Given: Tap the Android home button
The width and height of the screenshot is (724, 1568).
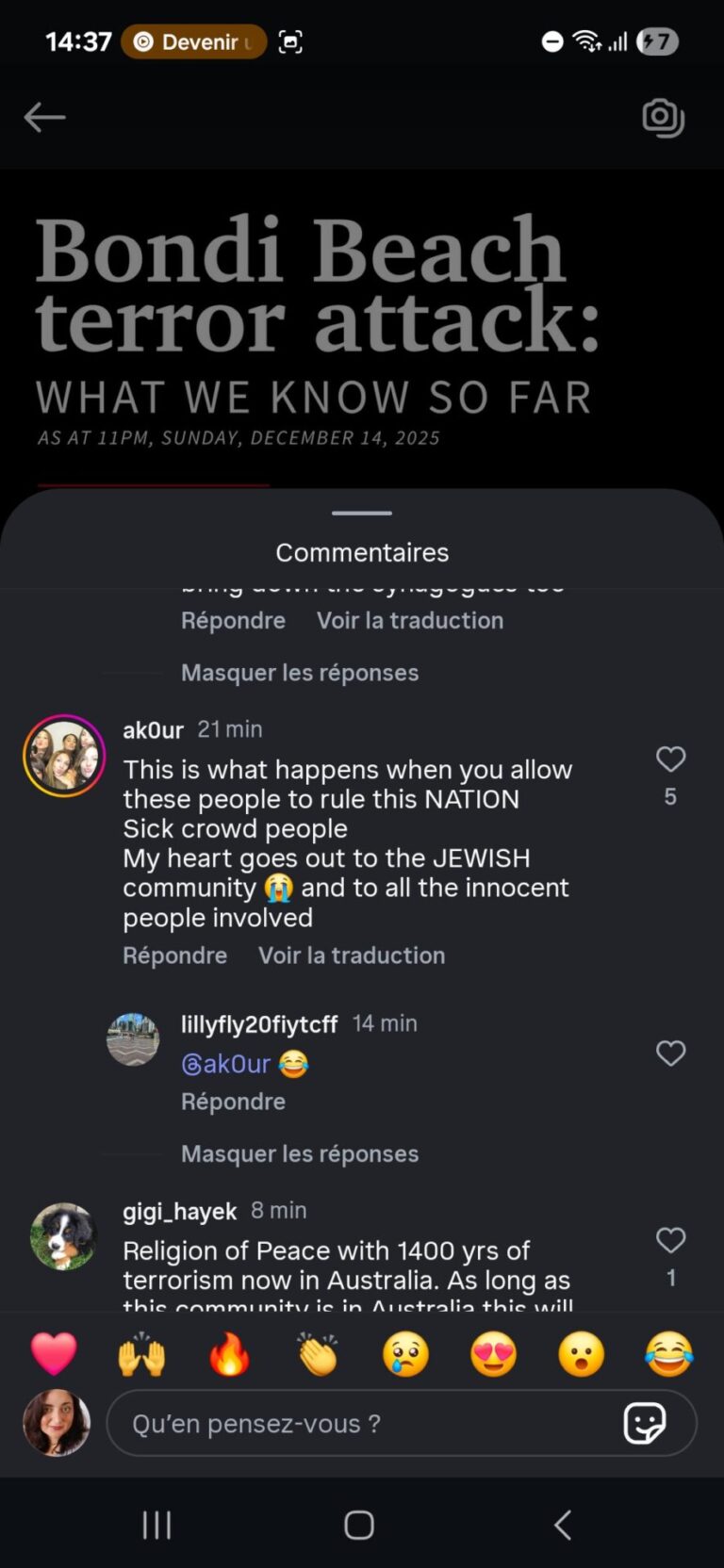Looking at the screenshot, I should tap(359, 1525).
